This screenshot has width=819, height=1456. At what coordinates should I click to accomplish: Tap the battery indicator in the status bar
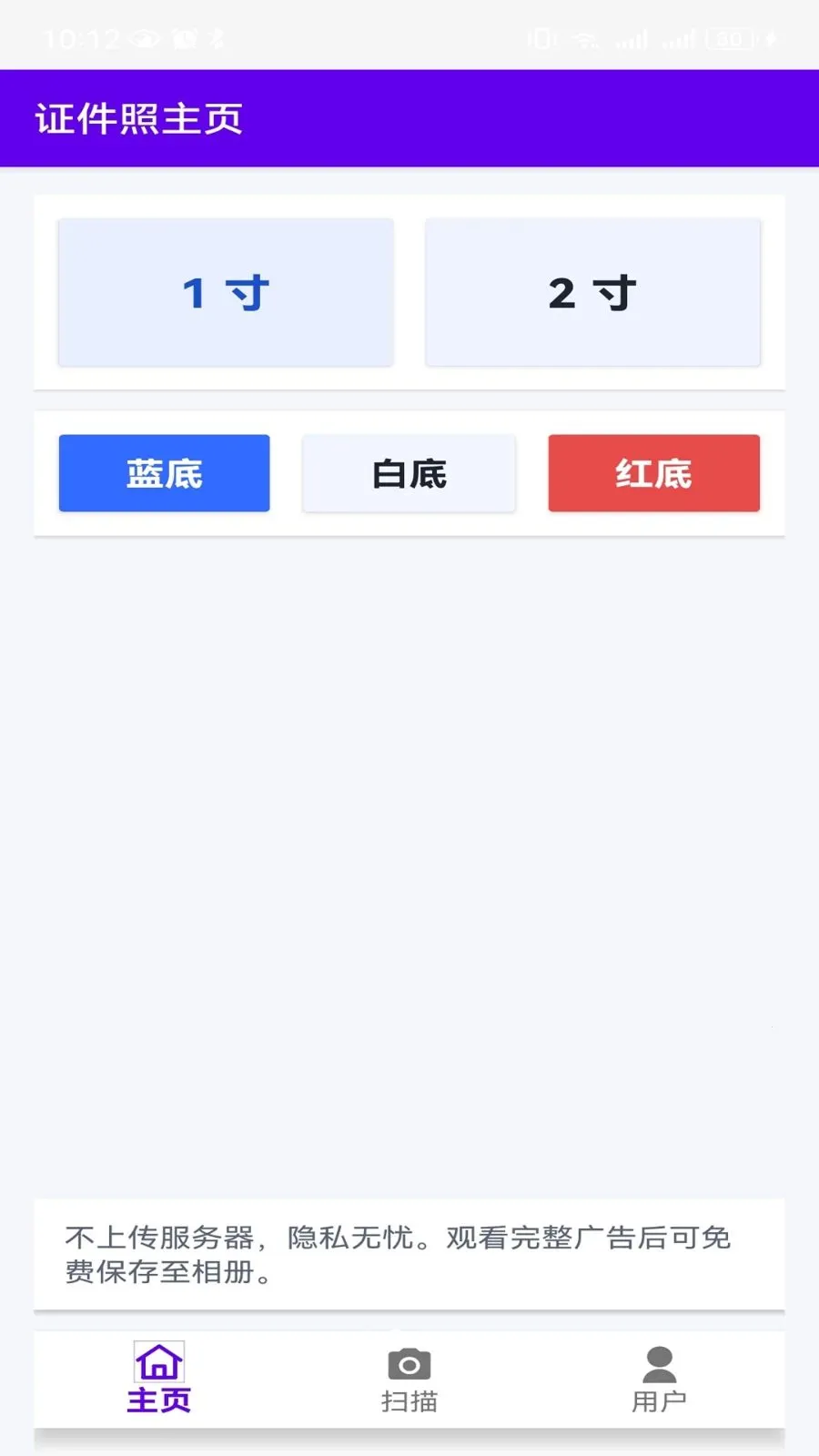728,38
